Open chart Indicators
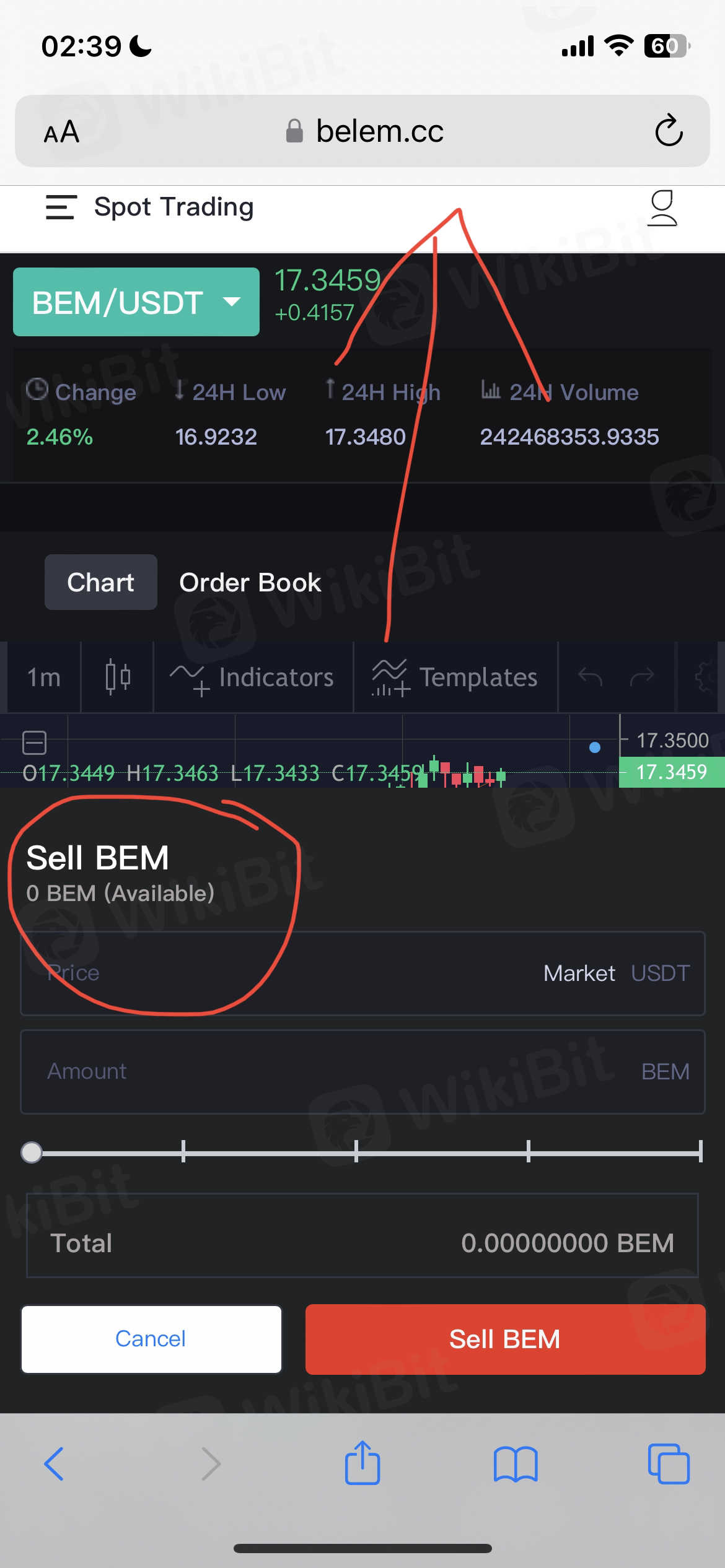 252,677
